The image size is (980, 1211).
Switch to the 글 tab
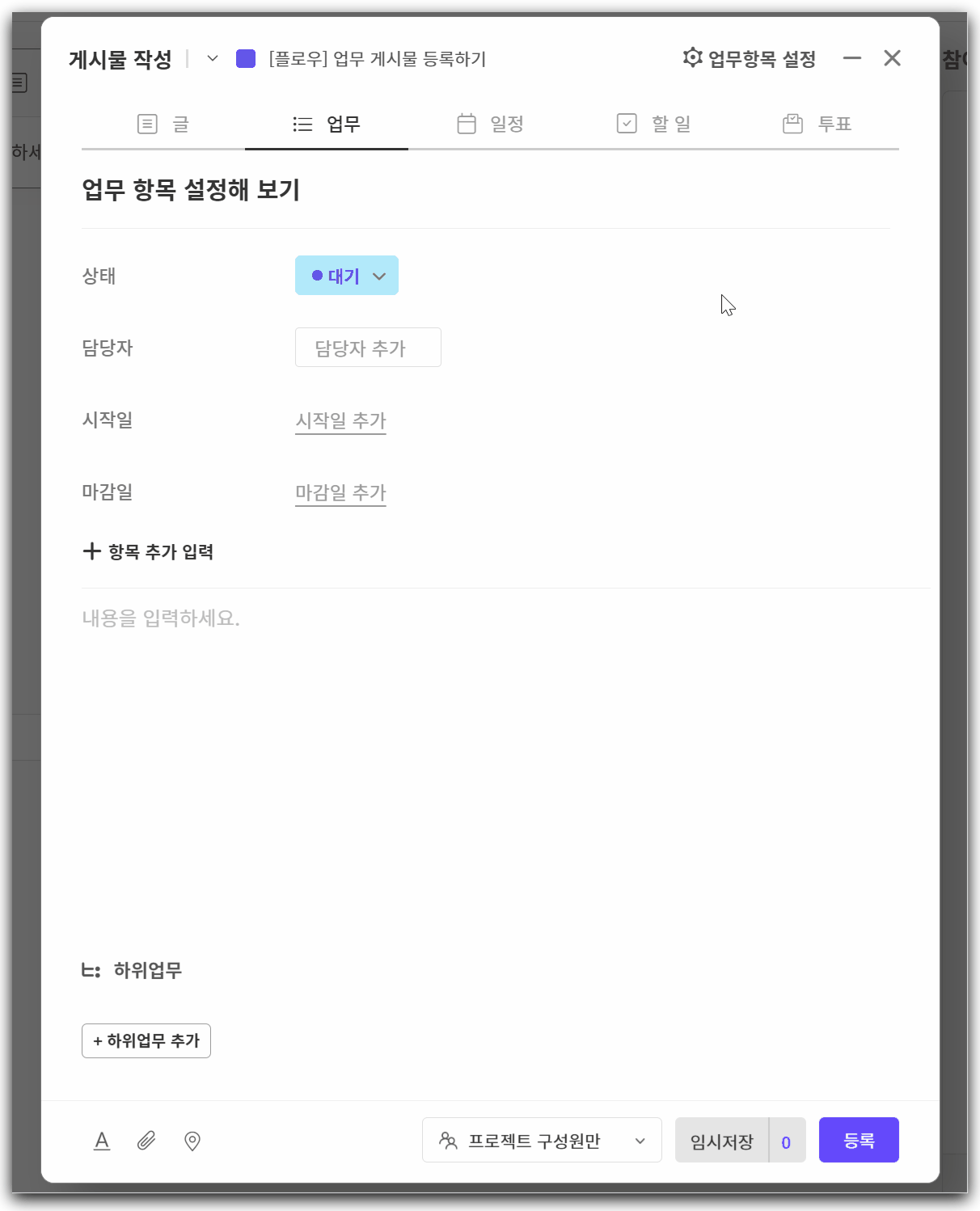163,124
